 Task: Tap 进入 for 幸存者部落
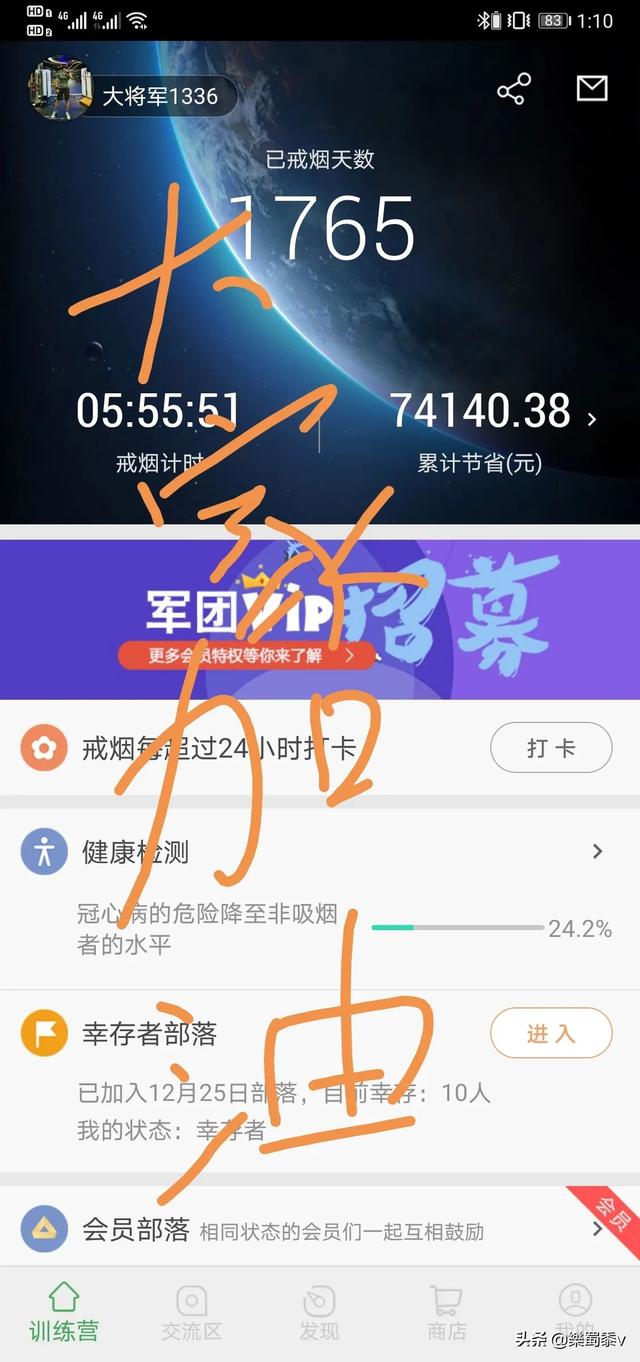[x=550, y=1034]
